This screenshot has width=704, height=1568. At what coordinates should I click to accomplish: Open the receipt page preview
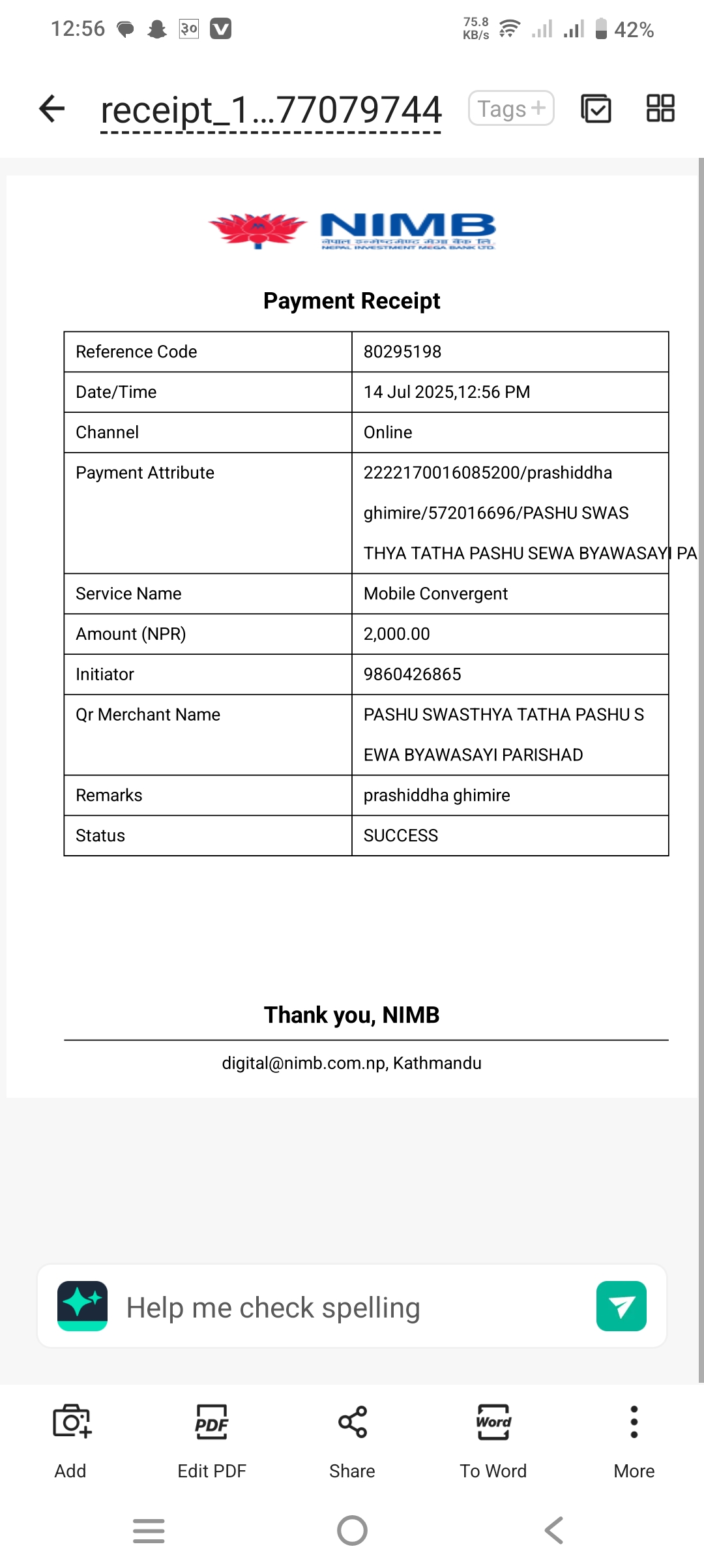coord(352,636)
